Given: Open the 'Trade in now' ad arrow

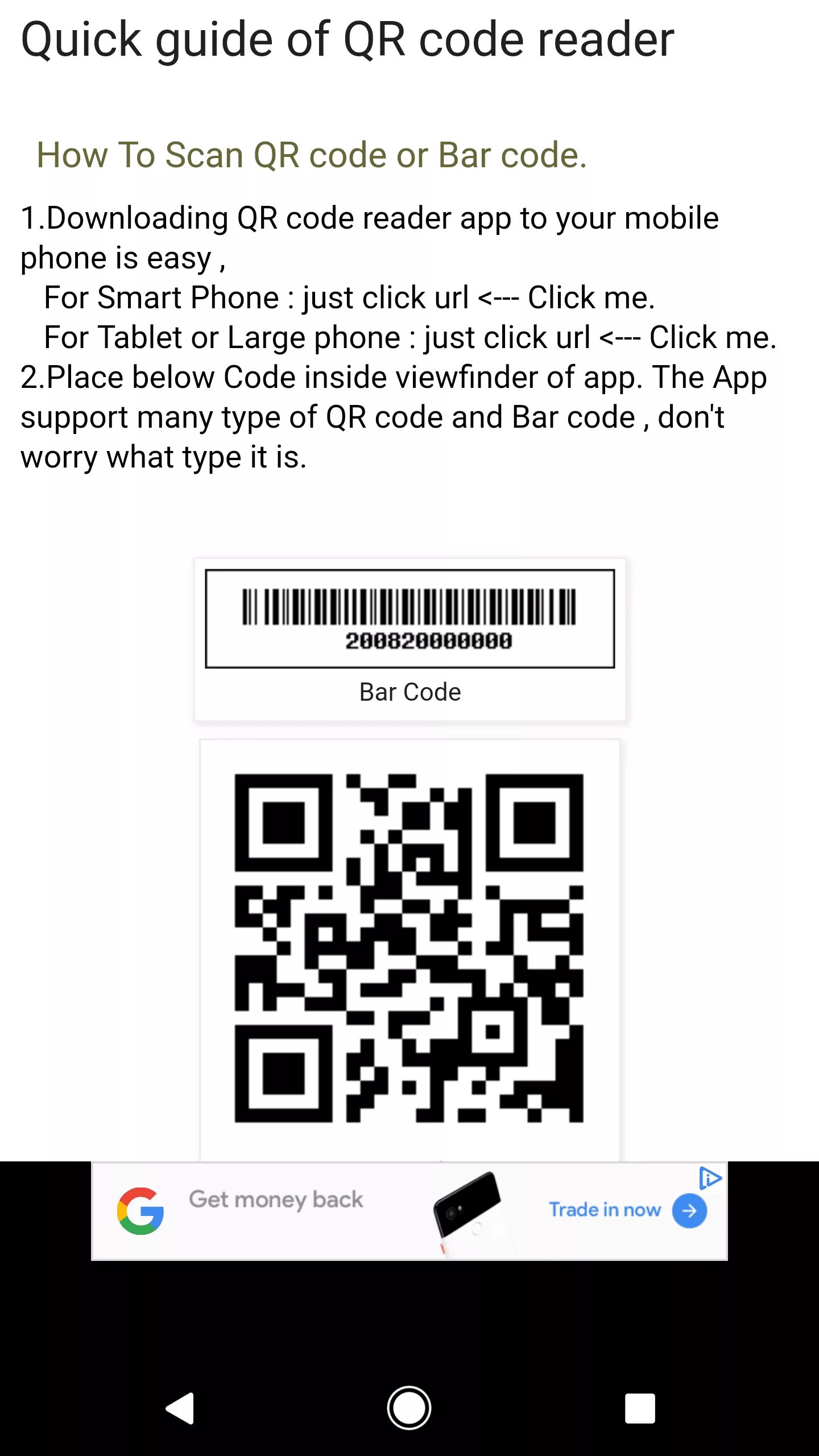Looking at the screenshot, I should 689,1211.
